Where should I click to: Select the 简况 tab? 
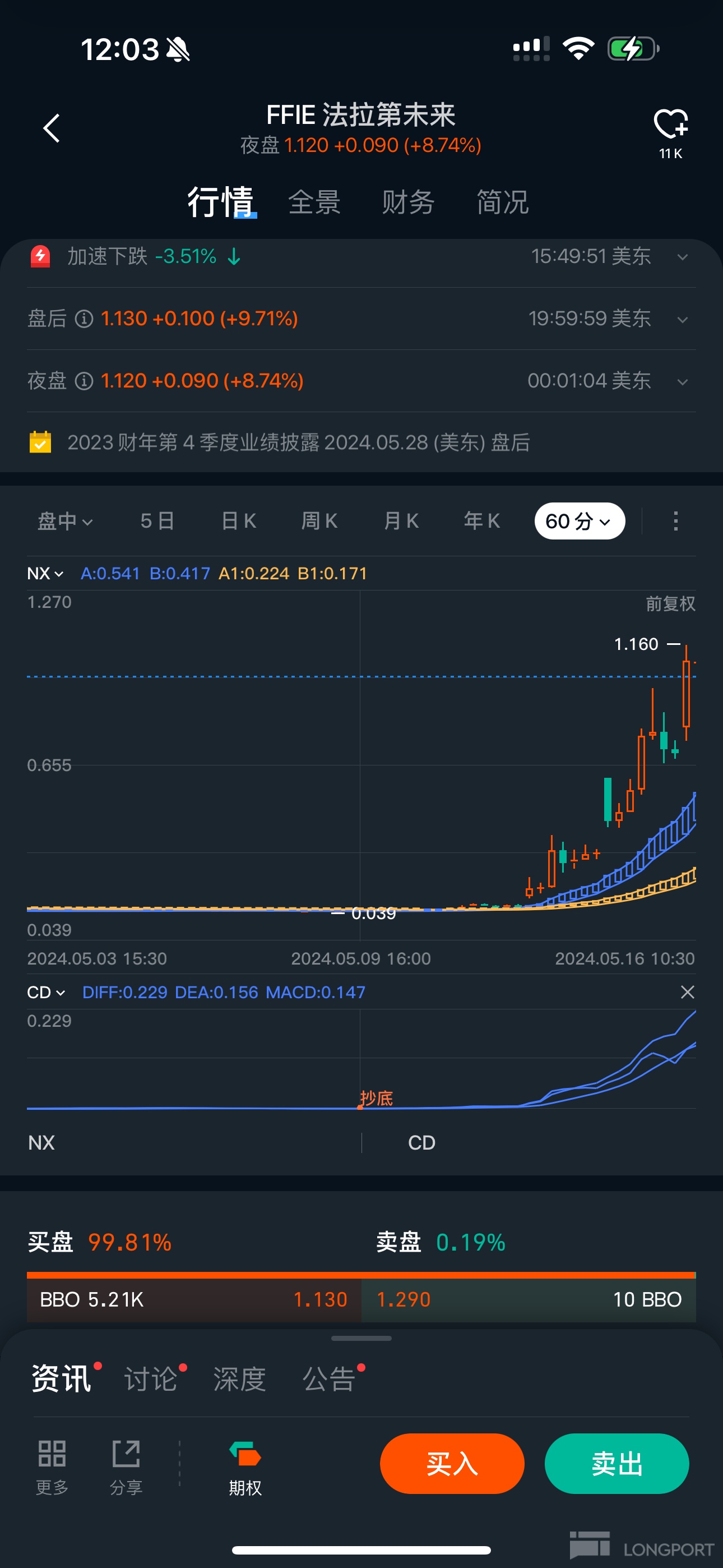point(502,202)
